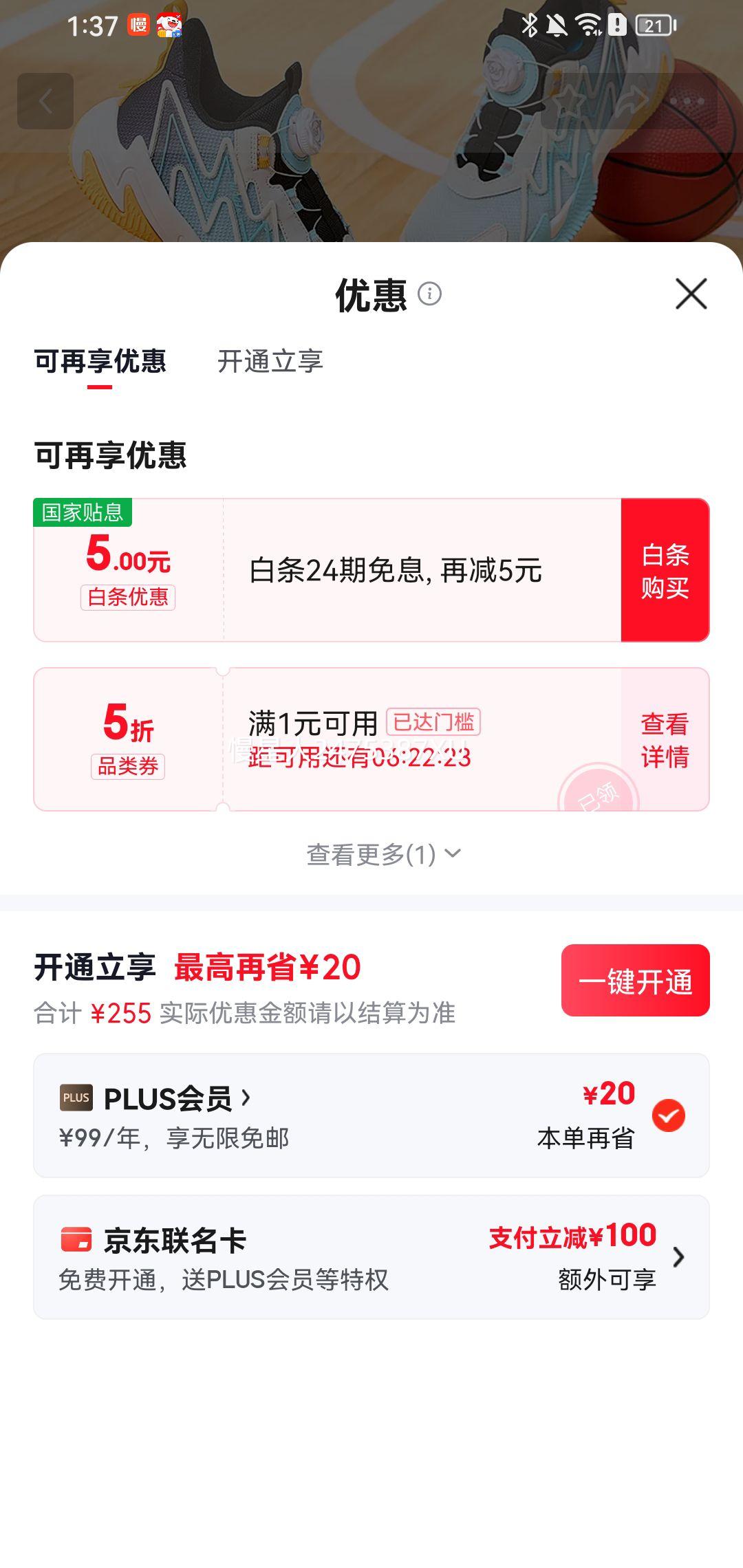Tap the PLUS badge icon beside PLUS会员
743x1568 pixels.
(76, 1096)
